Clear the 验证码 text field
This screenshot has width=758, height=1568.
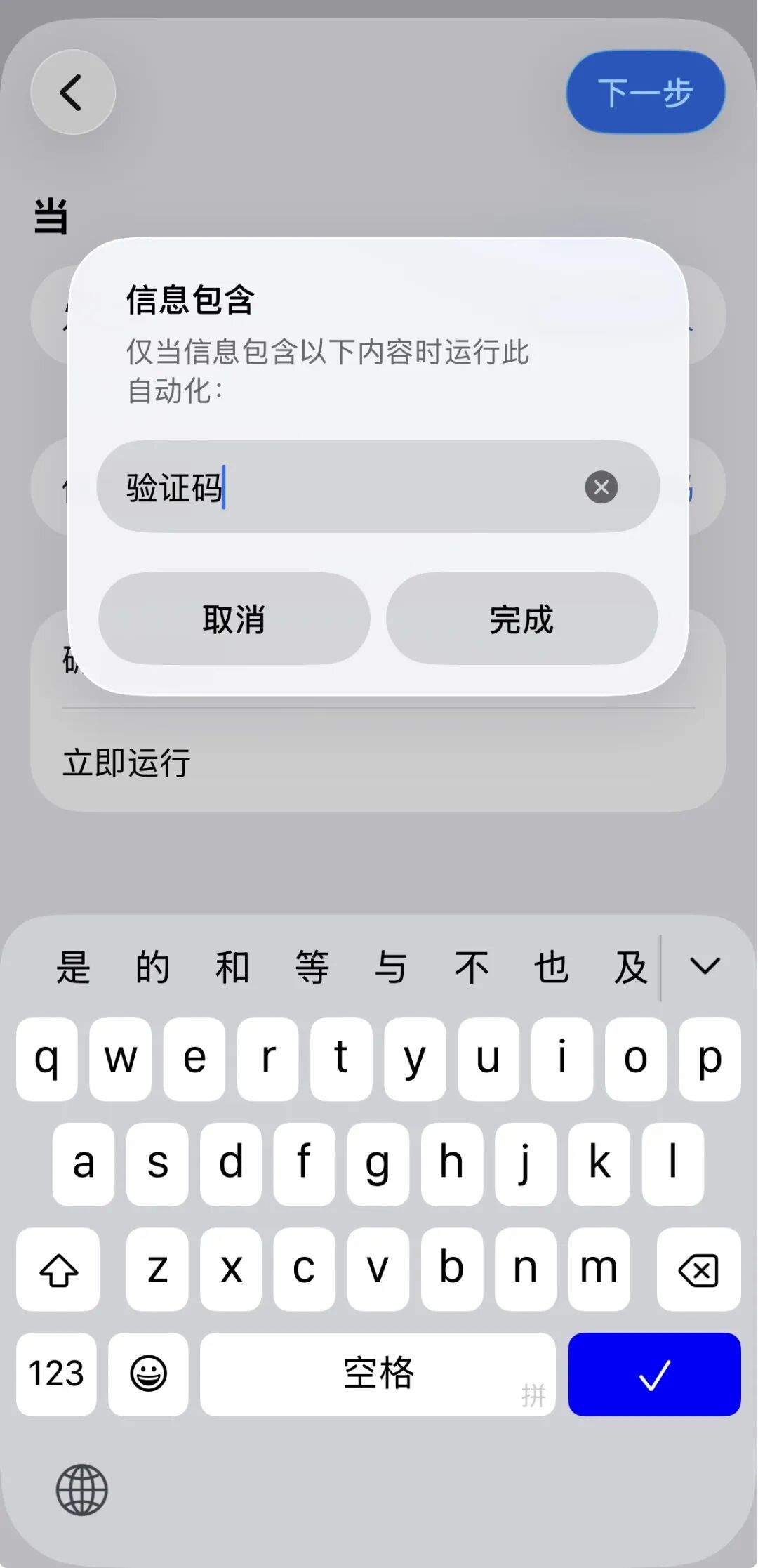(x=601, y=487)
